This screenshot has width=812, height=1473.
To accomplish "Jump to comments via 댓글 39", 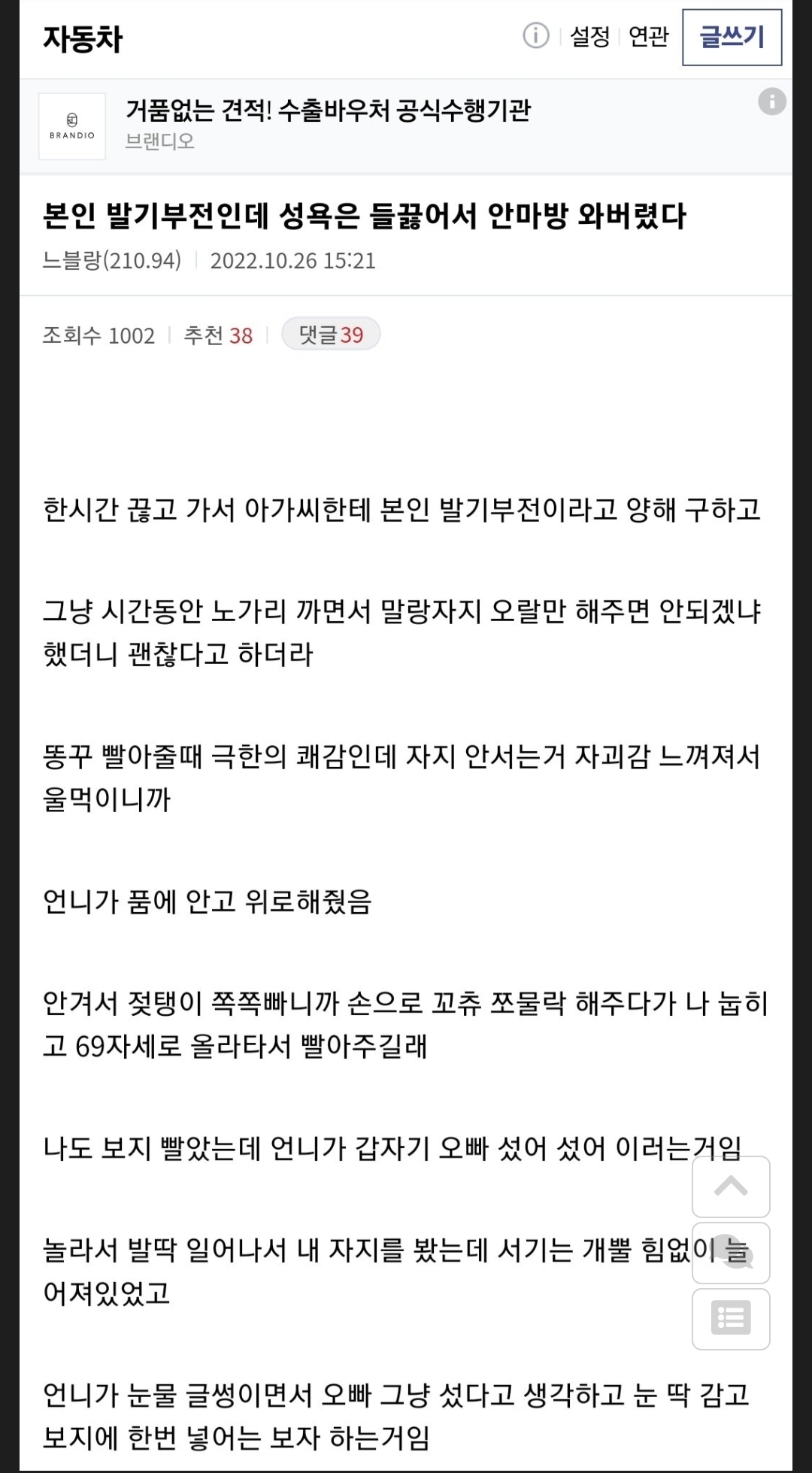I will click(331, 335).
